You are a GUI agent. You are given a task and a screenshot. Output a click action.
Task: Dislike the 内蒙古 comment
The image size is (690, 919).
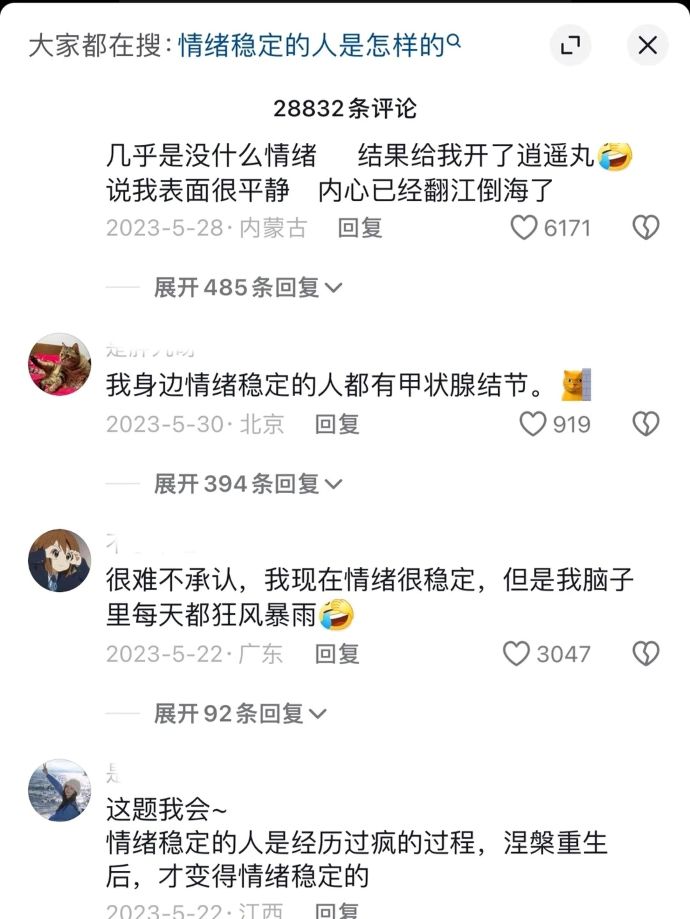click(646, 228)
